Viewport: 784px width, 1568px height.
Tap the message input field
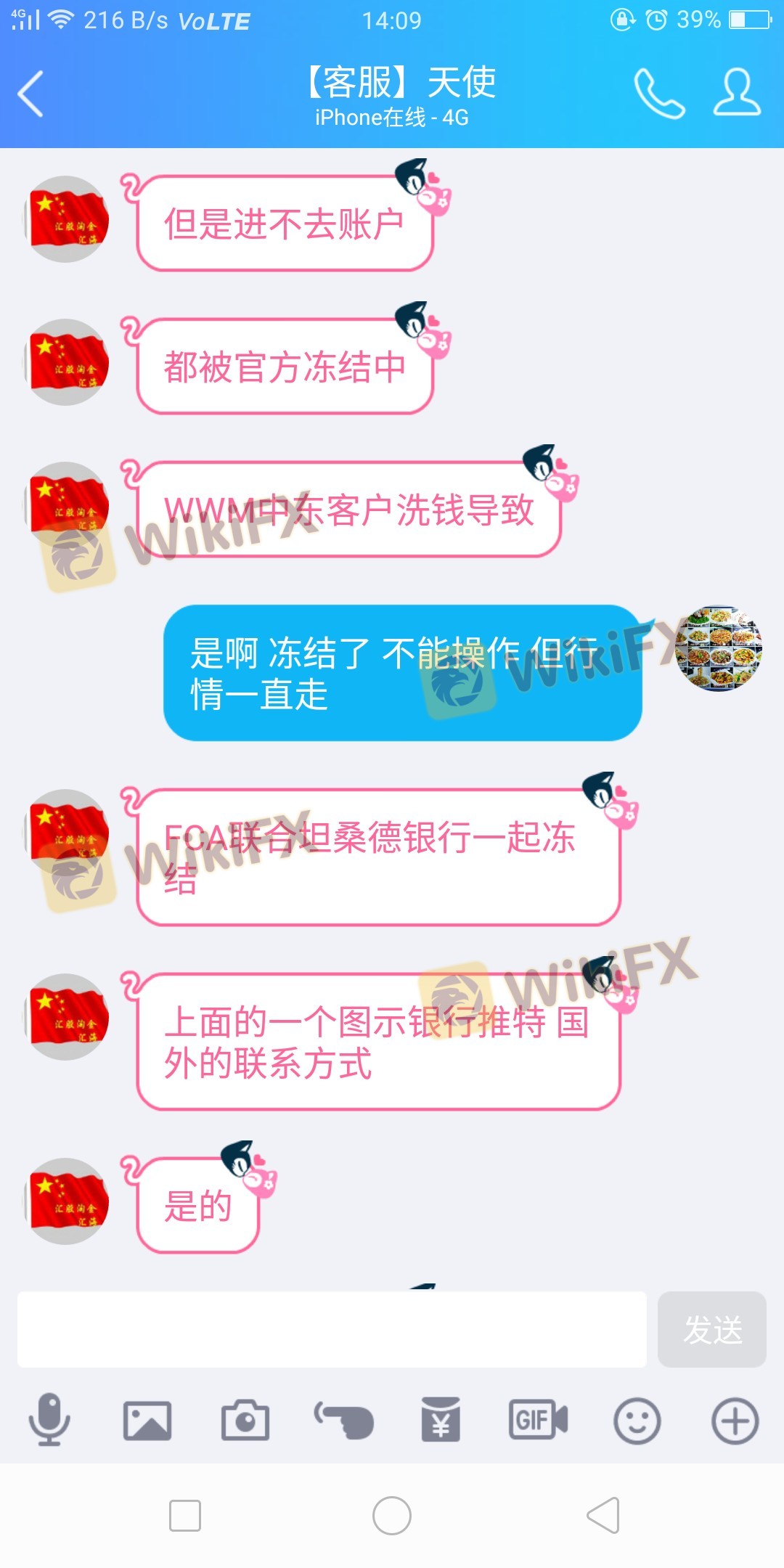[332, 1329]
